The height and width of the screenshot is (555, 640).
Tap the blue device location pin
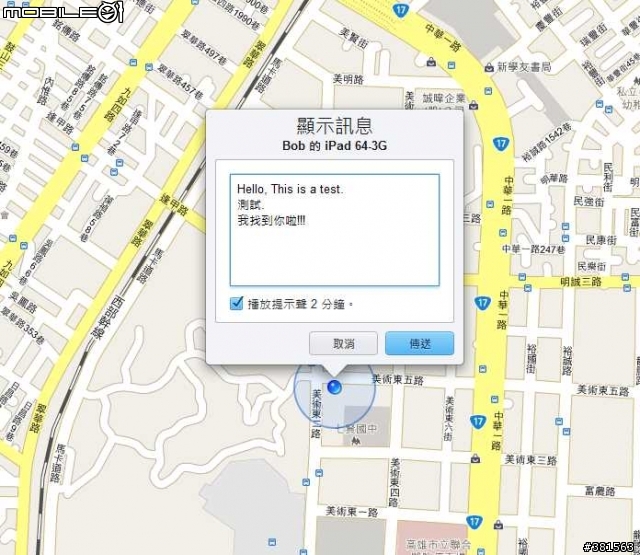tap(334, 386)
